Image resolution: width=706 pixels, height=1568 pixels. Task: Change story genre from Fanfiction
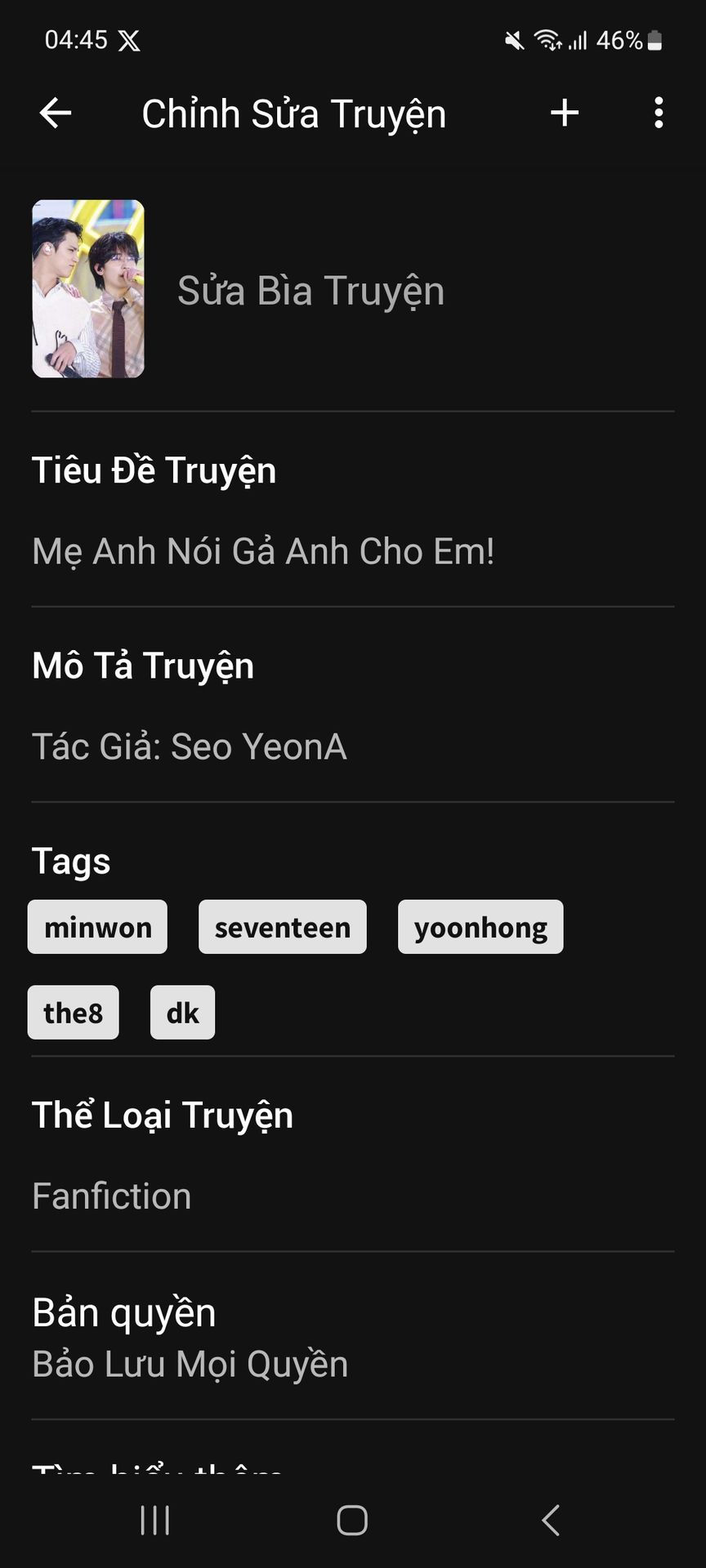click(112, 1196)
